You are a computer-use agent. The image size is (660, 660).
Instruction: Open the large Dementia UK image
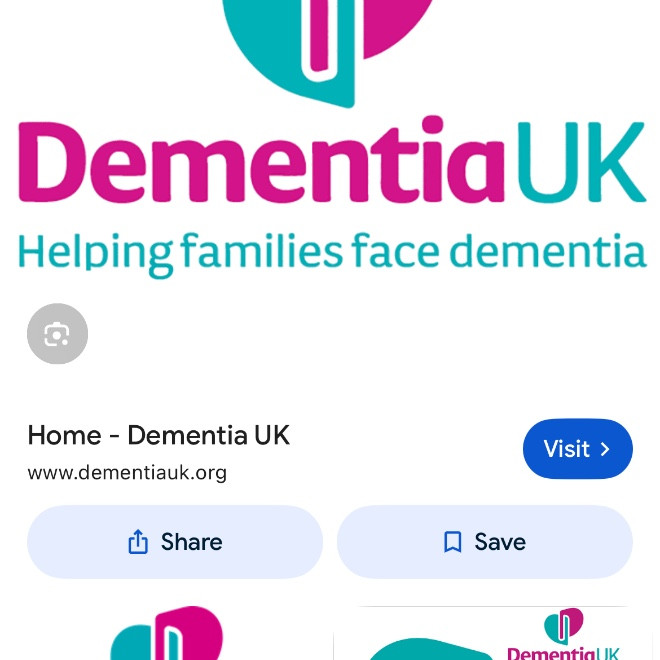(x=330, y=150)
